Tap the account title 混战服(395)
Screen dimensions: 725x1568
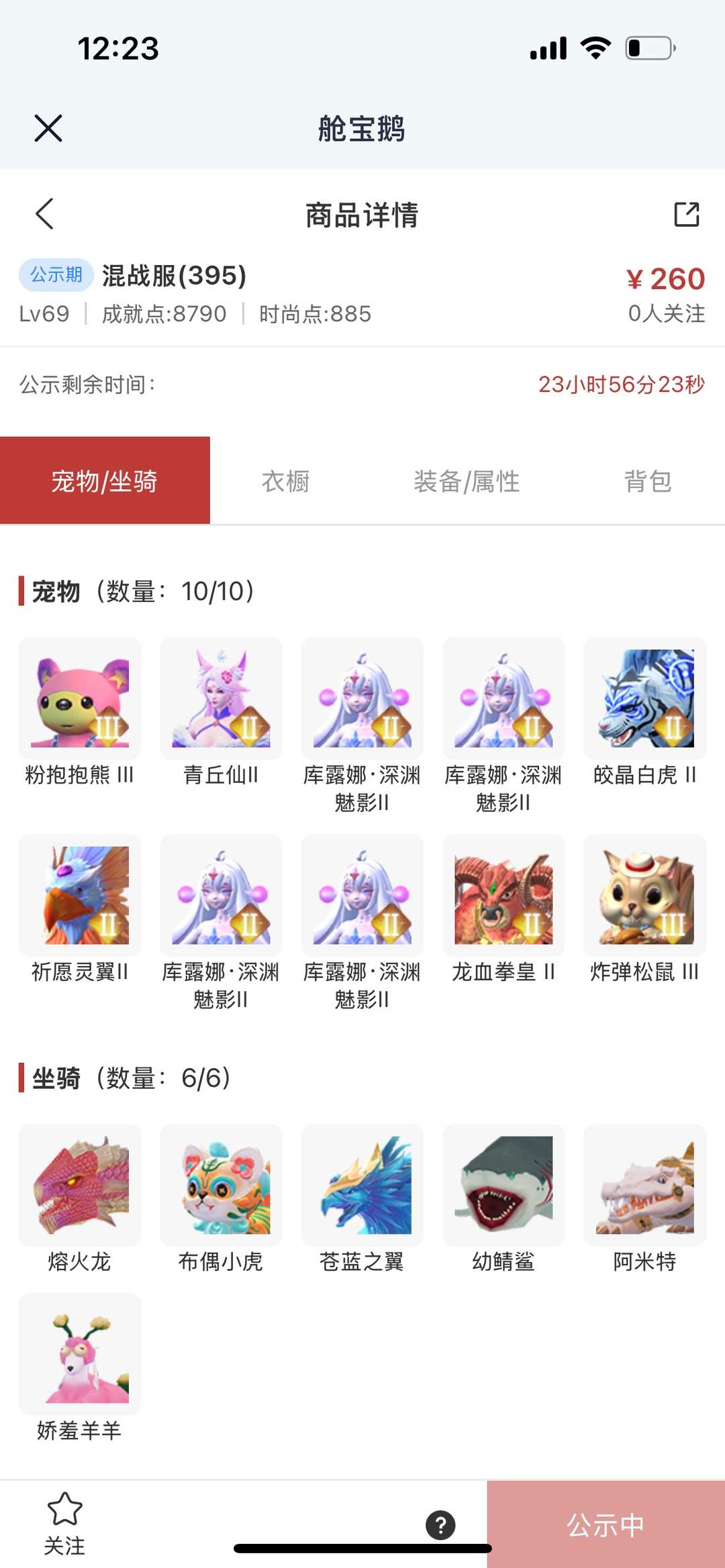pyautogui.click(x=173, y=274)
